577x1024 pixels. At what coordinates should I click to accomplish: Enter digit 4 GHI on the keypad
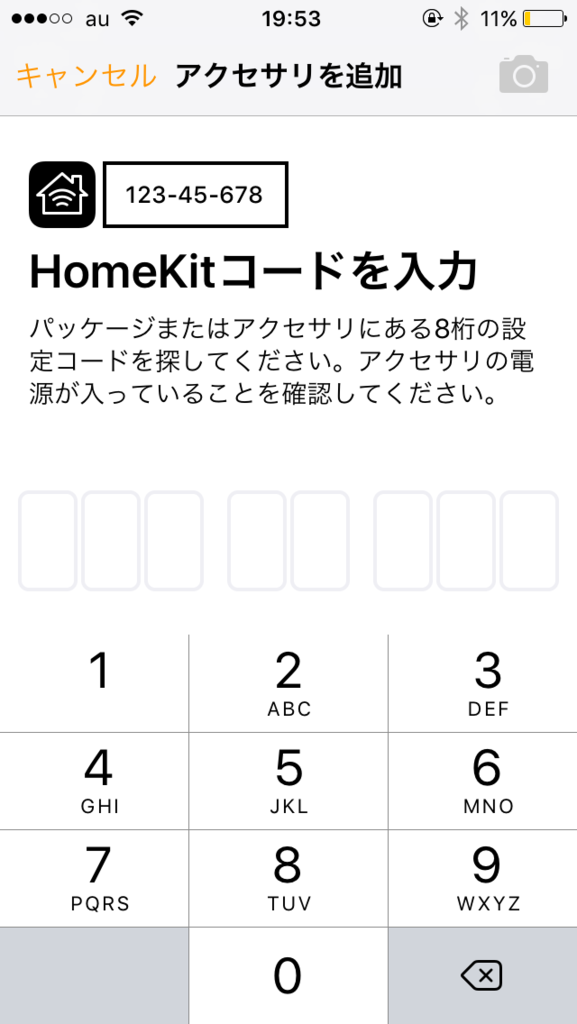click(x=94, y=781)
